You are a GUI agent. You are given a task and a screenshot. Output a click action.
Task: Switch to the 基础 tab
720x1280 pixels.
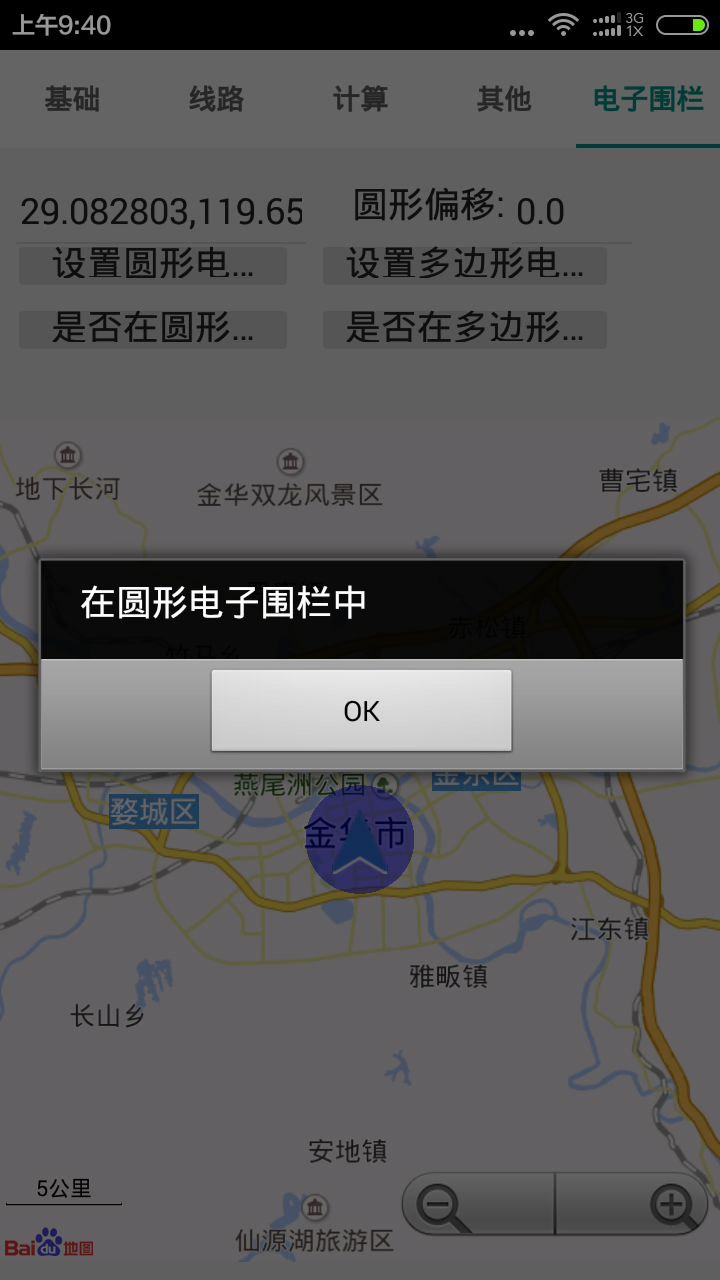coord(72,99)
